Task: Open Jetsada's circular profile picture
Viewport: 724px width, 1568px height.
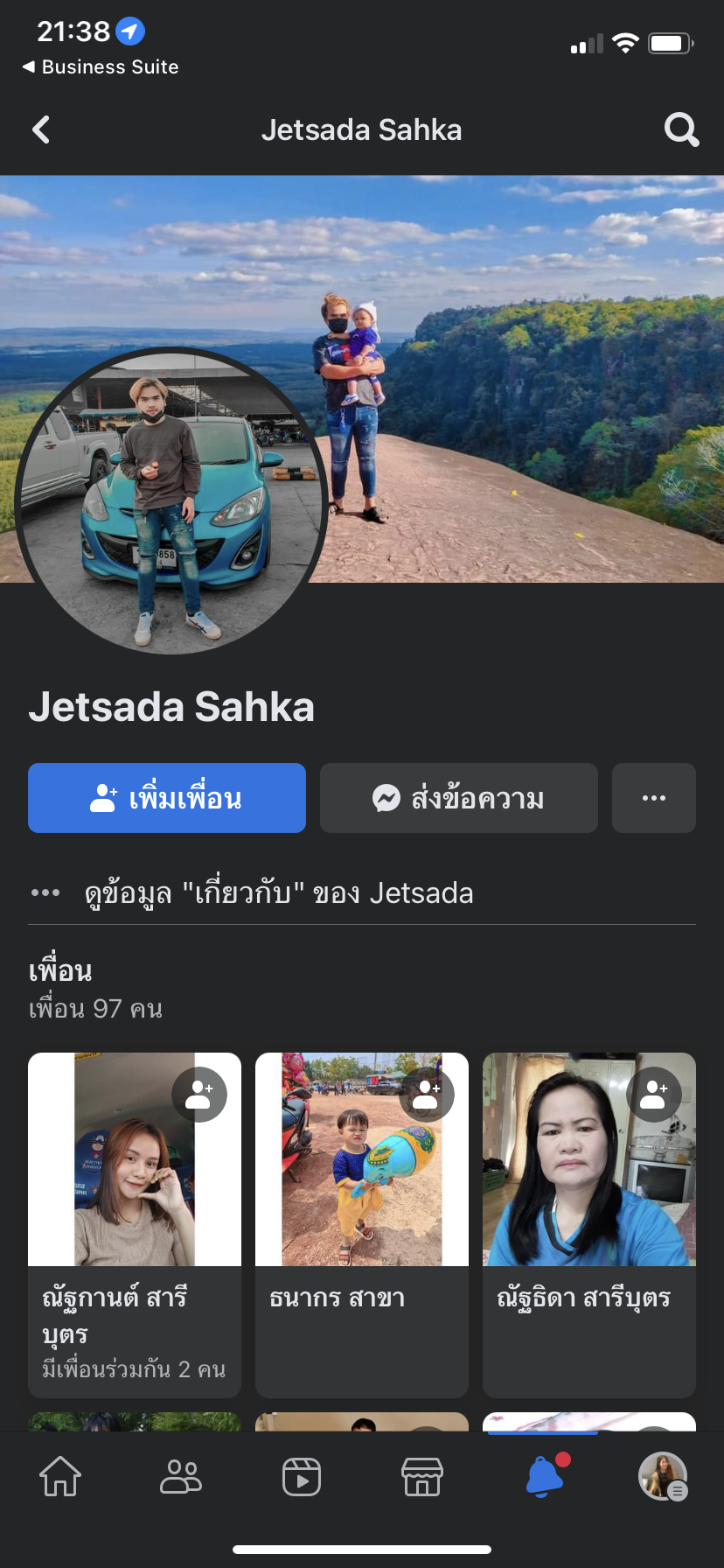Action: click(x=171, y=500)
